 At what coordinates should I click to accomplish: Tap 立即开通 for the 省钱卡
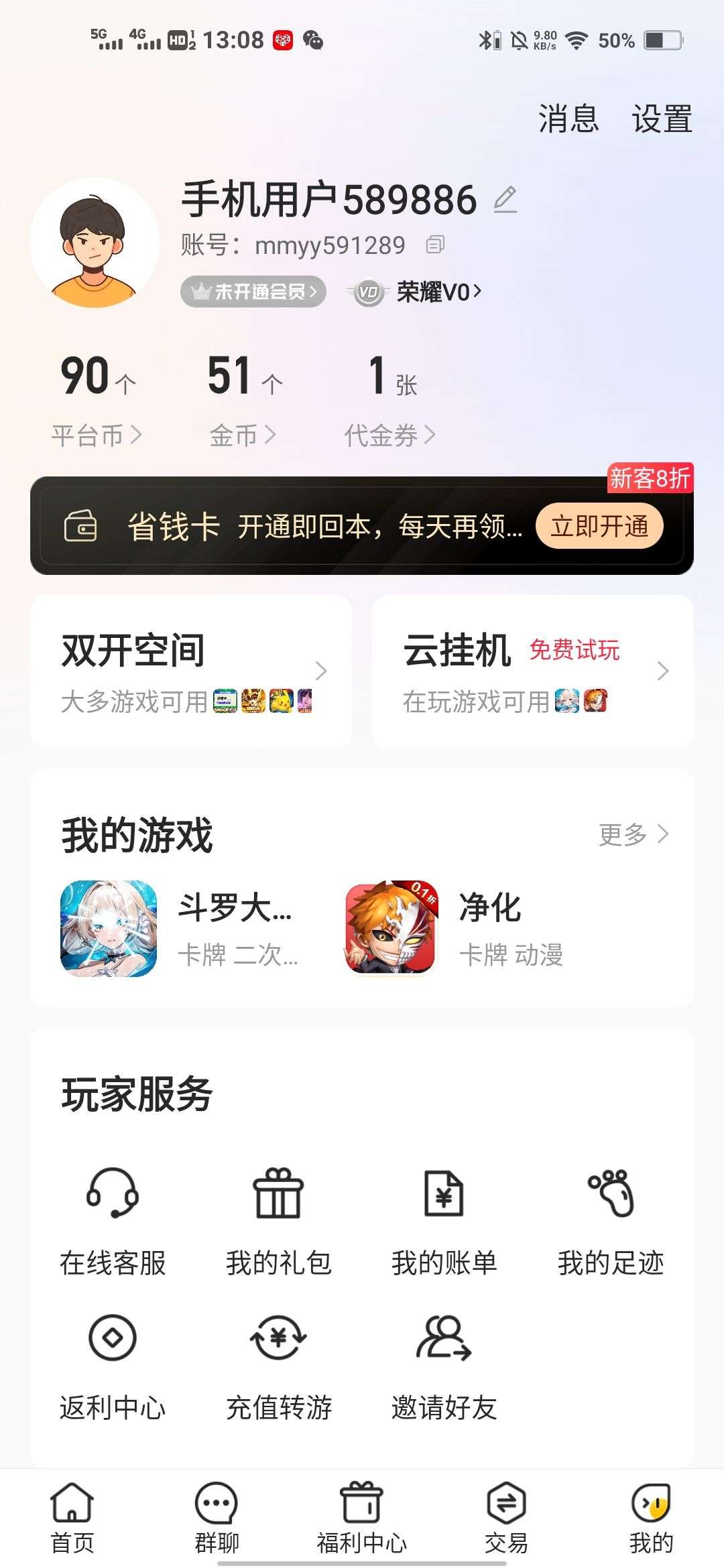pos(599,527)
